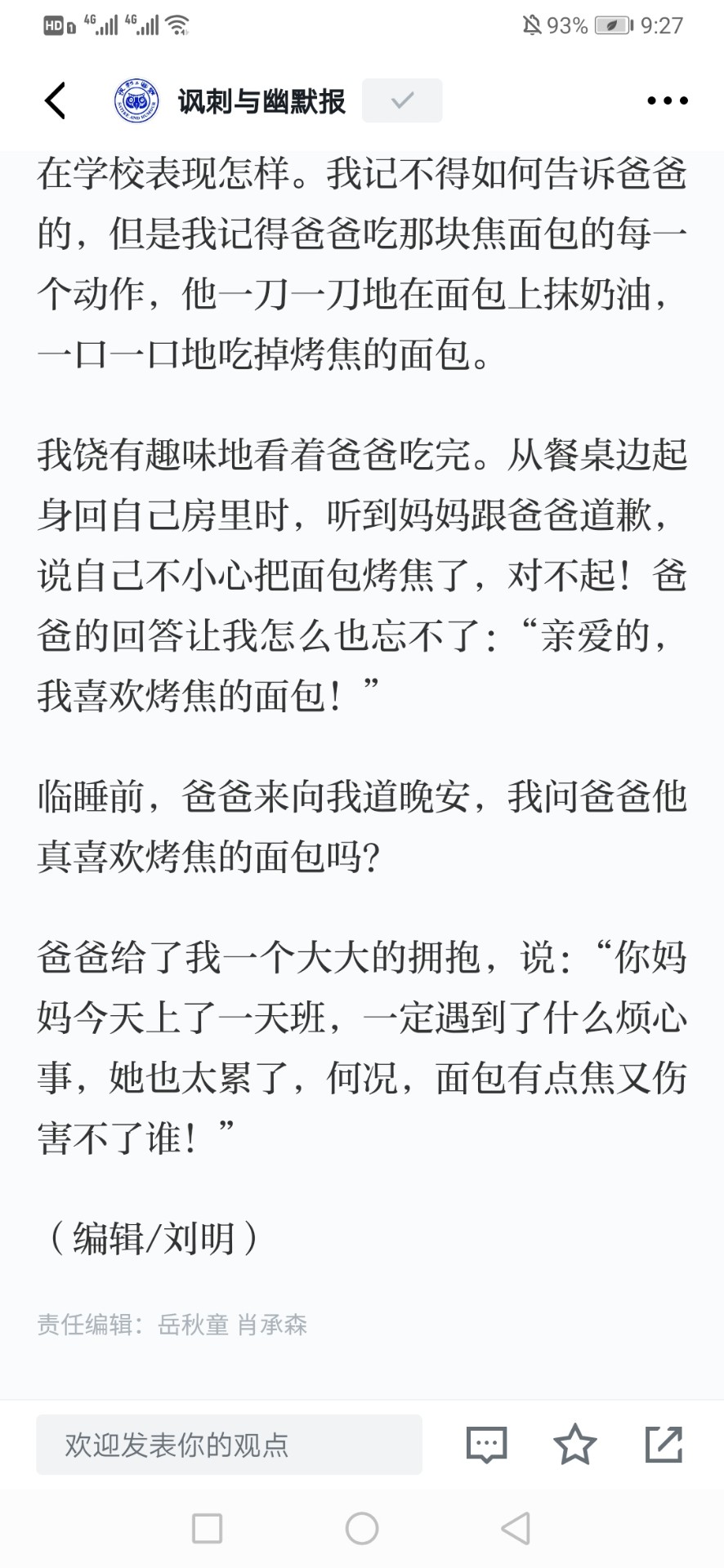Open the 讽刺与幽默报 account profile

[261, 101]
